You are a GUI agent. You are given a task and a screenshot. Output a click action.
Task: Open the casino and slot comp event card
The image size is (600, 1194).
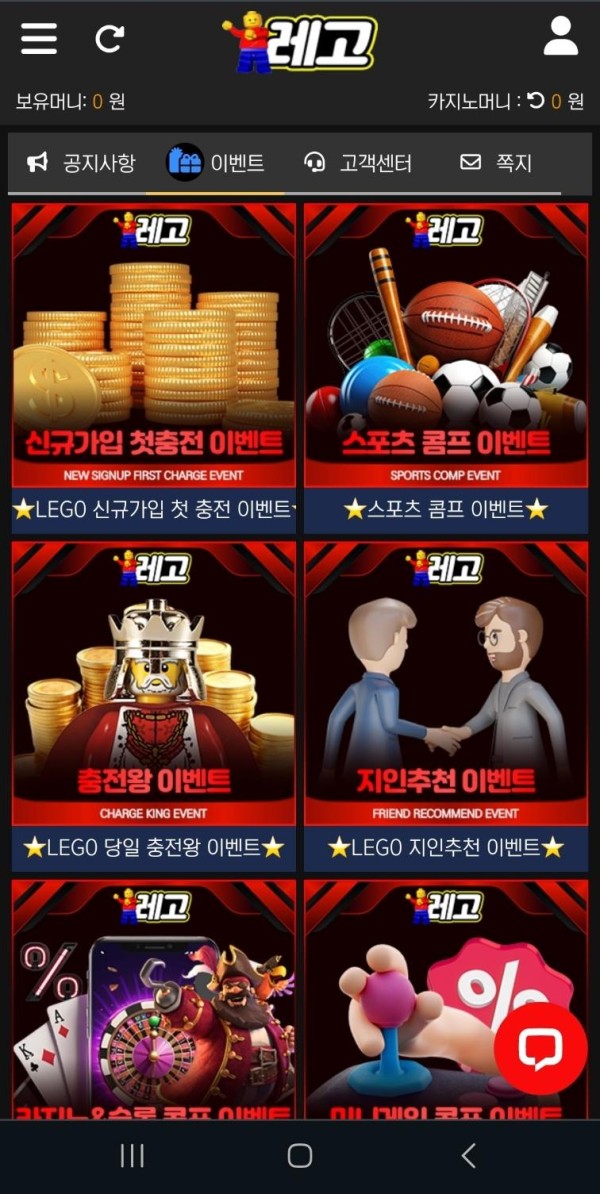154,1000
